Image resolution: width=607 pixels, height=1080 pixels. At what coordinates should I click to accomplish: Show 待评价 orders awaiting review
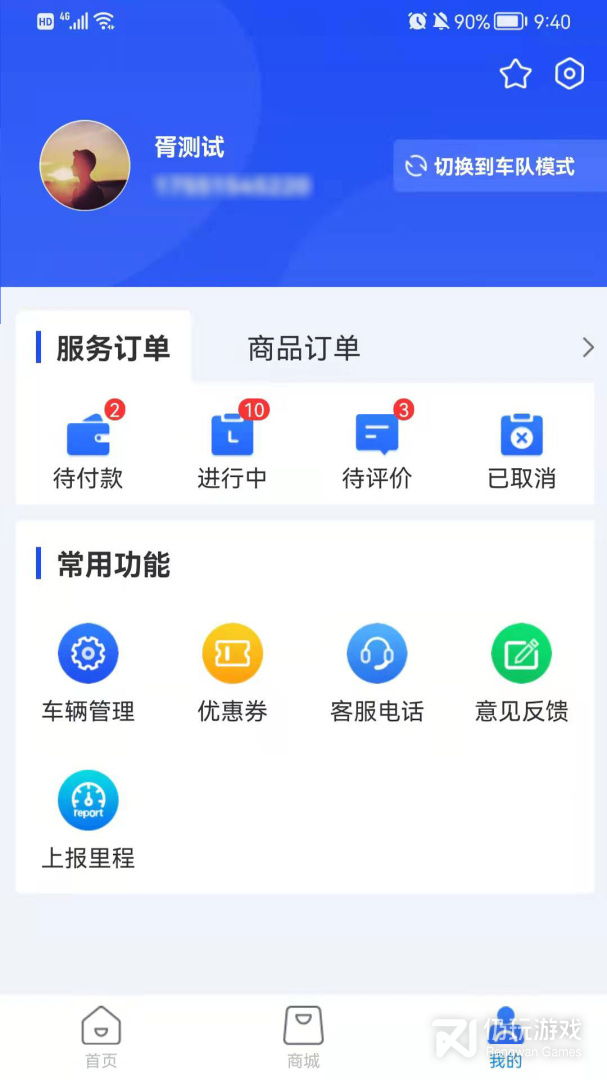point(377,449)
